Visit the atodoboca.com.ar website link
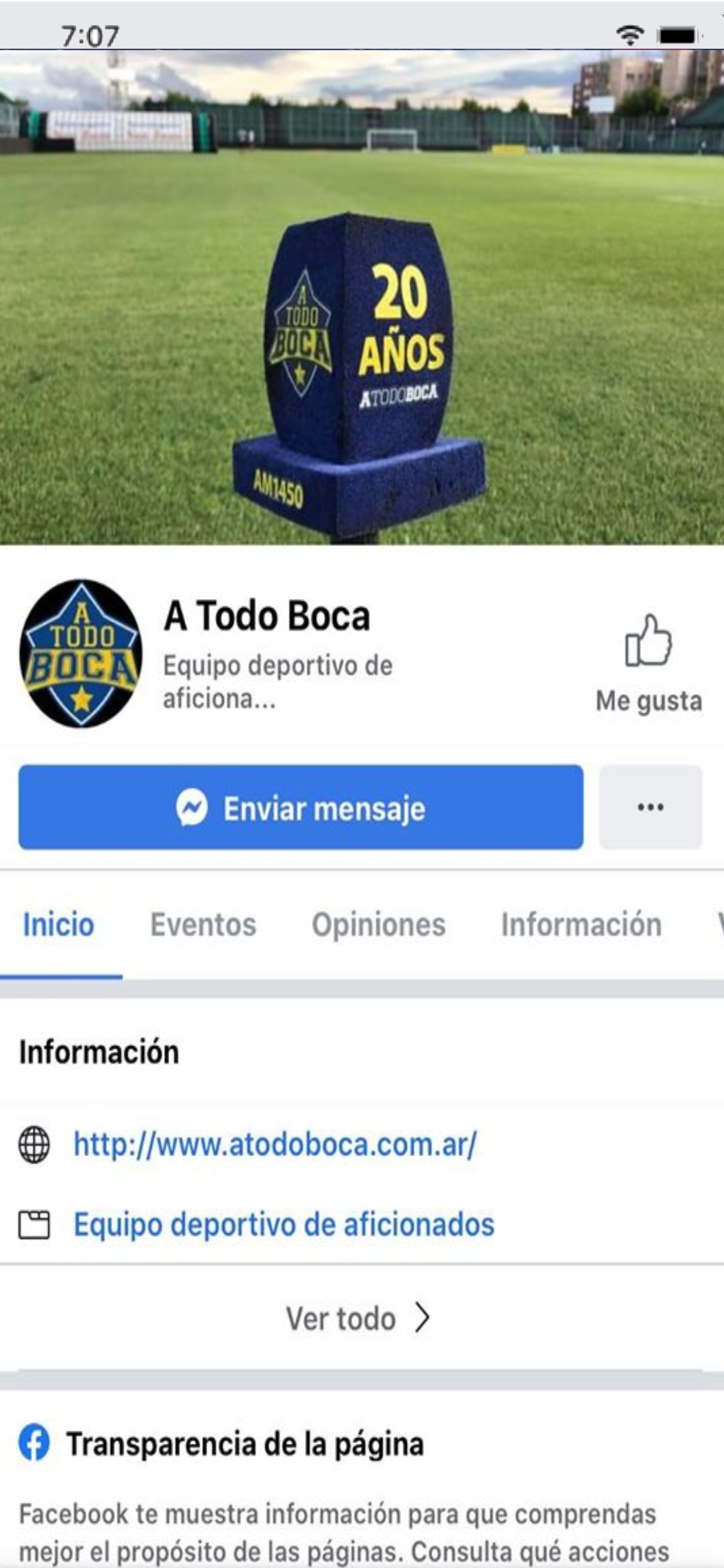This screenshot has width=724, height=1568. tap(275, 1144)
